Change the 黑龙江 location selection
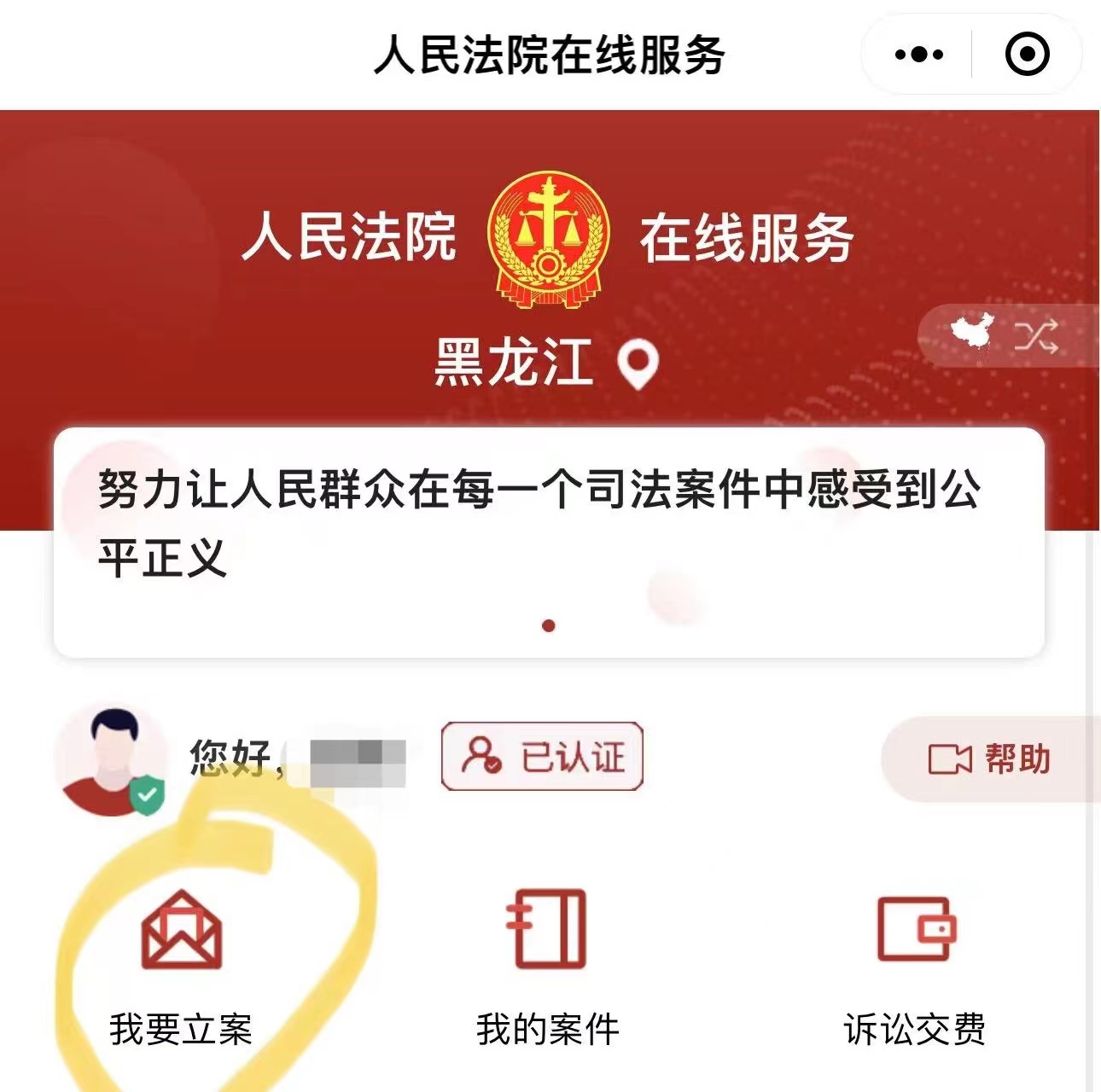This screenshot has width=1101, height=1092. pyautogui.click(x=546, y=363)
